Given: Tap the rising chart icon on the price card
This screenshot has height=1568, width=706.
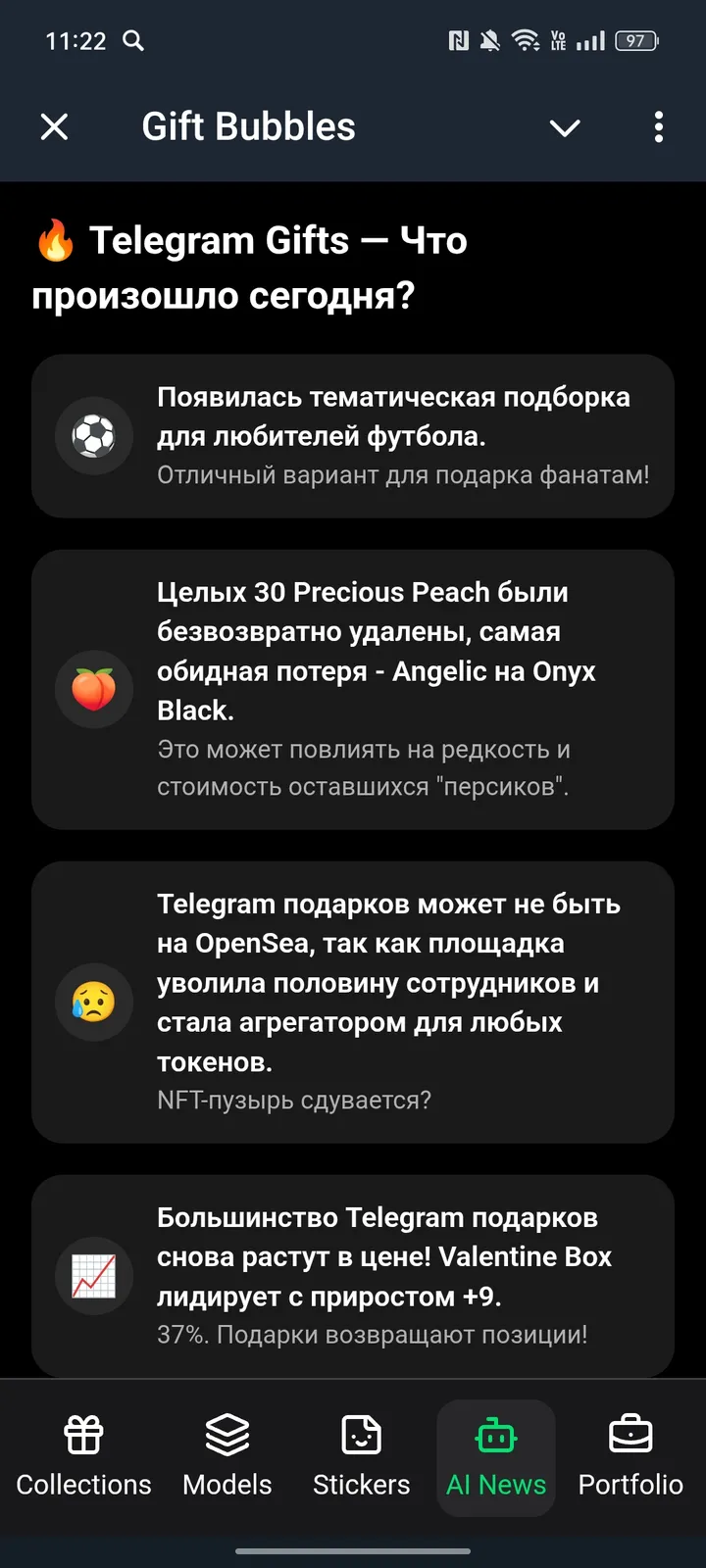Looking at the screenshot, I should point(93,1275).
